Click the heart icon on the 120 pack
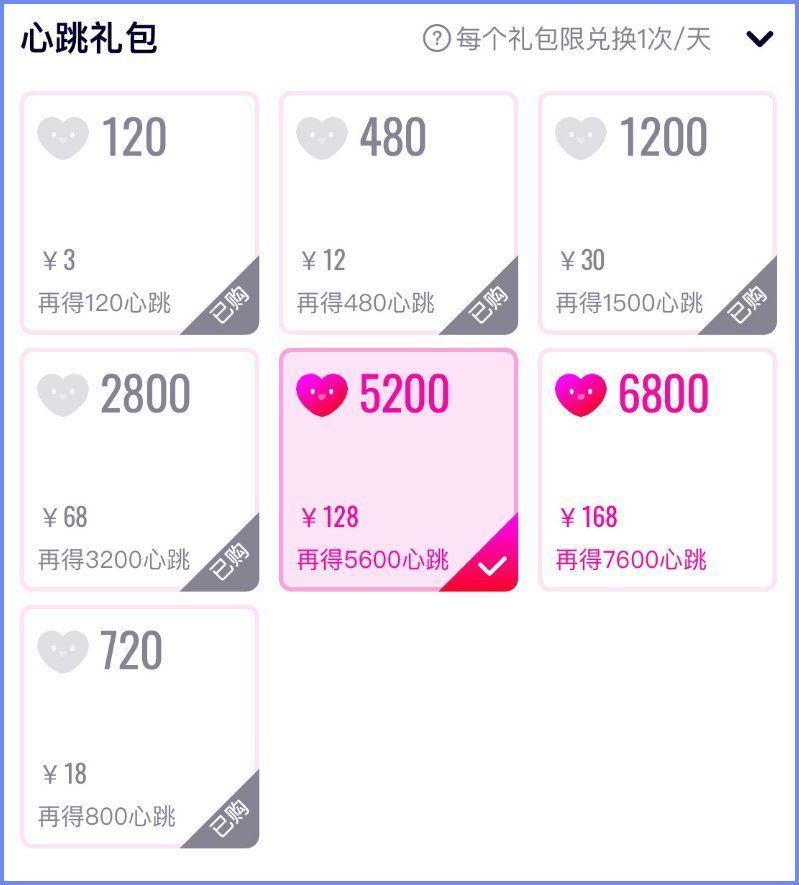The width and height of the screenshot is (799, 885). point(64,137)
